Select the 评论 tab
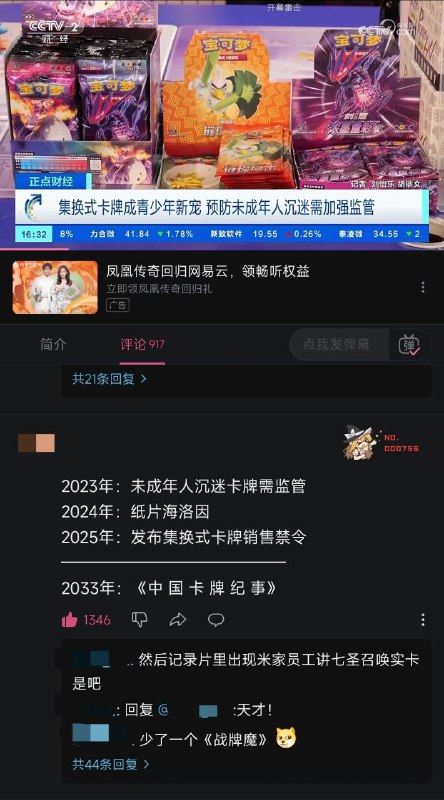 click(142, 344)
